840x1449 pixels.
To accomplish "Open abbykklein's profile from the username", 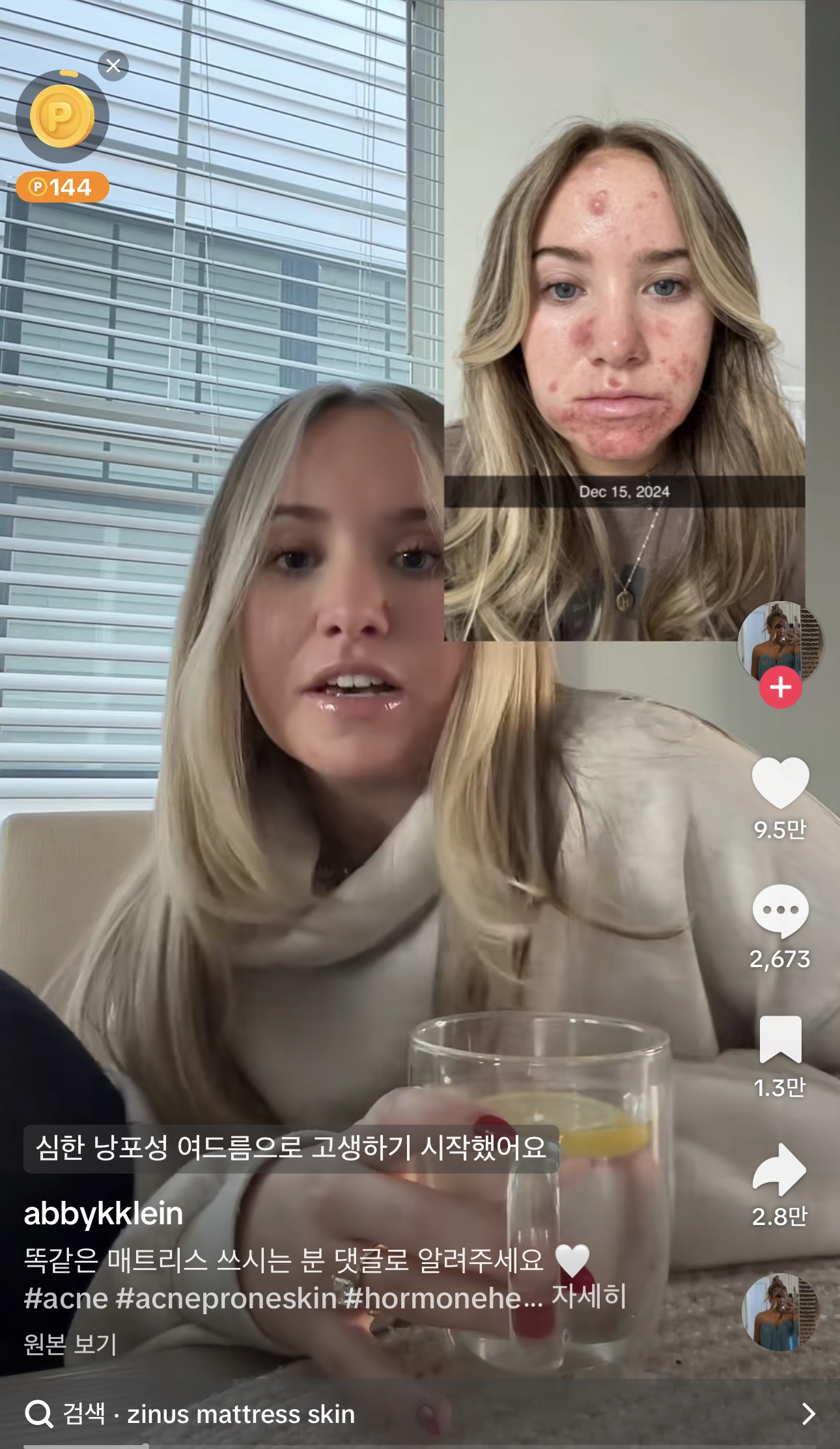I will point(104,1214).
